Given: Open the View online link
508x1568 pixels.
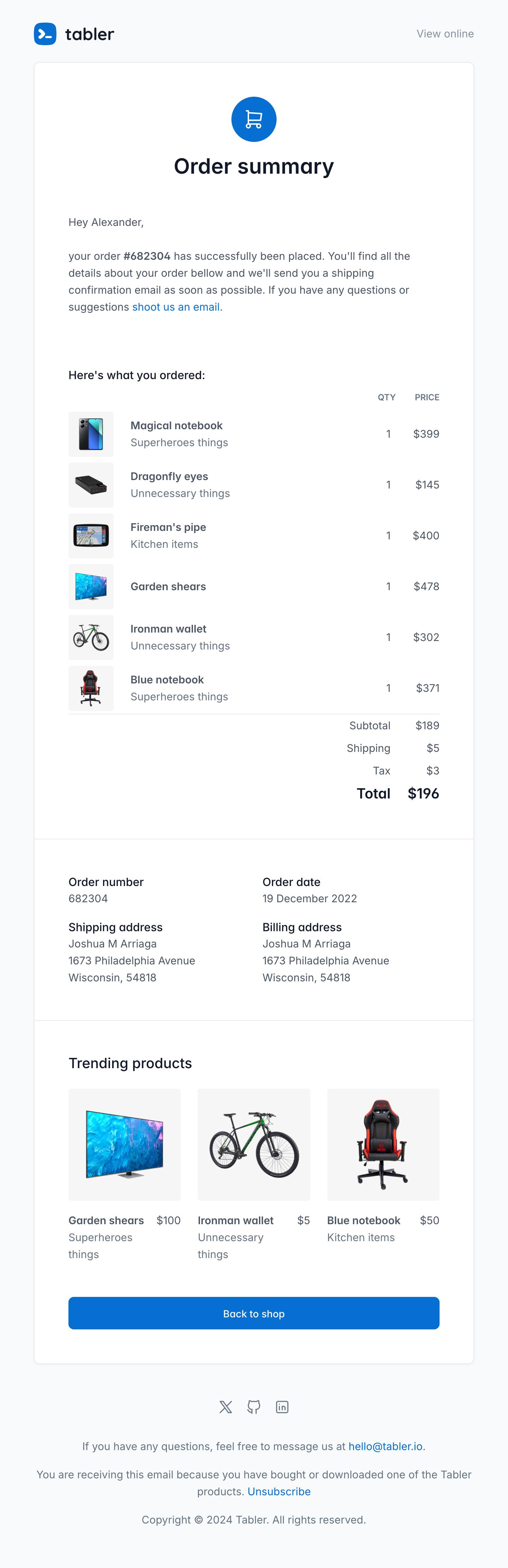Looking at the screenshot, I should (x=445, y=34).
